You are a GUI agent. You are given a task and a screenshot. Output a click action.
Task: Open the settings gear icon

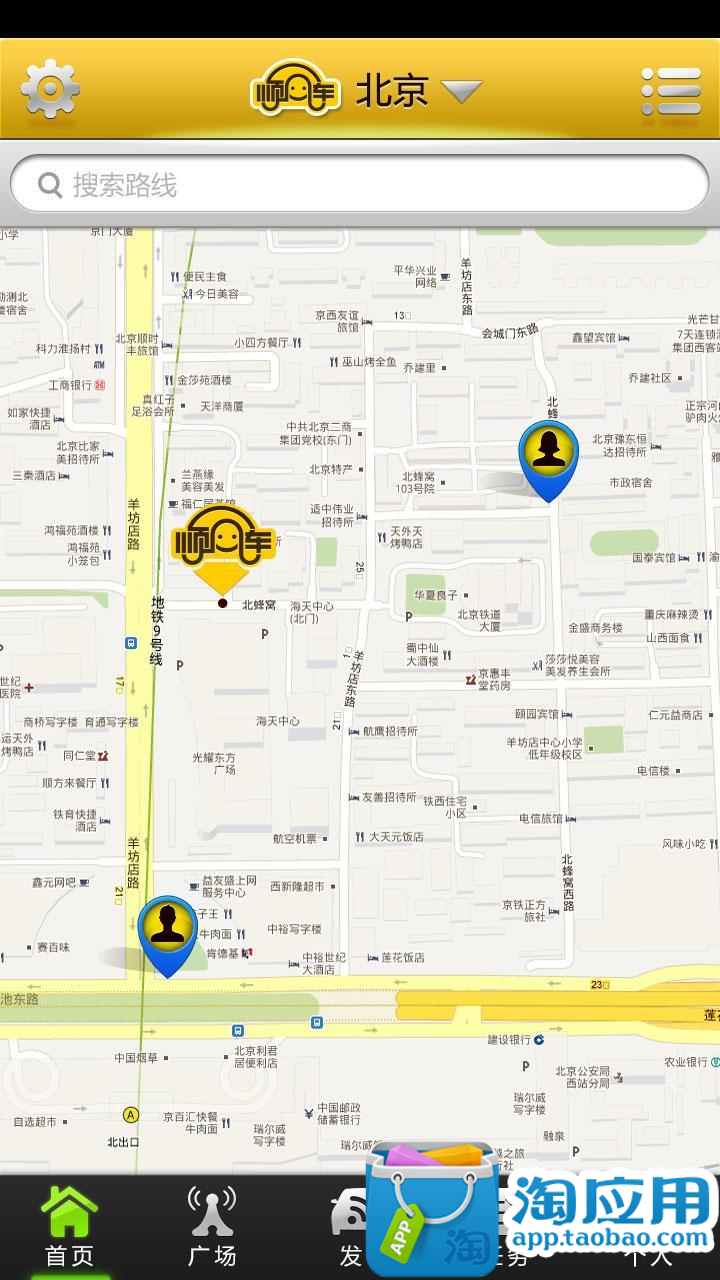coord(50,89)
